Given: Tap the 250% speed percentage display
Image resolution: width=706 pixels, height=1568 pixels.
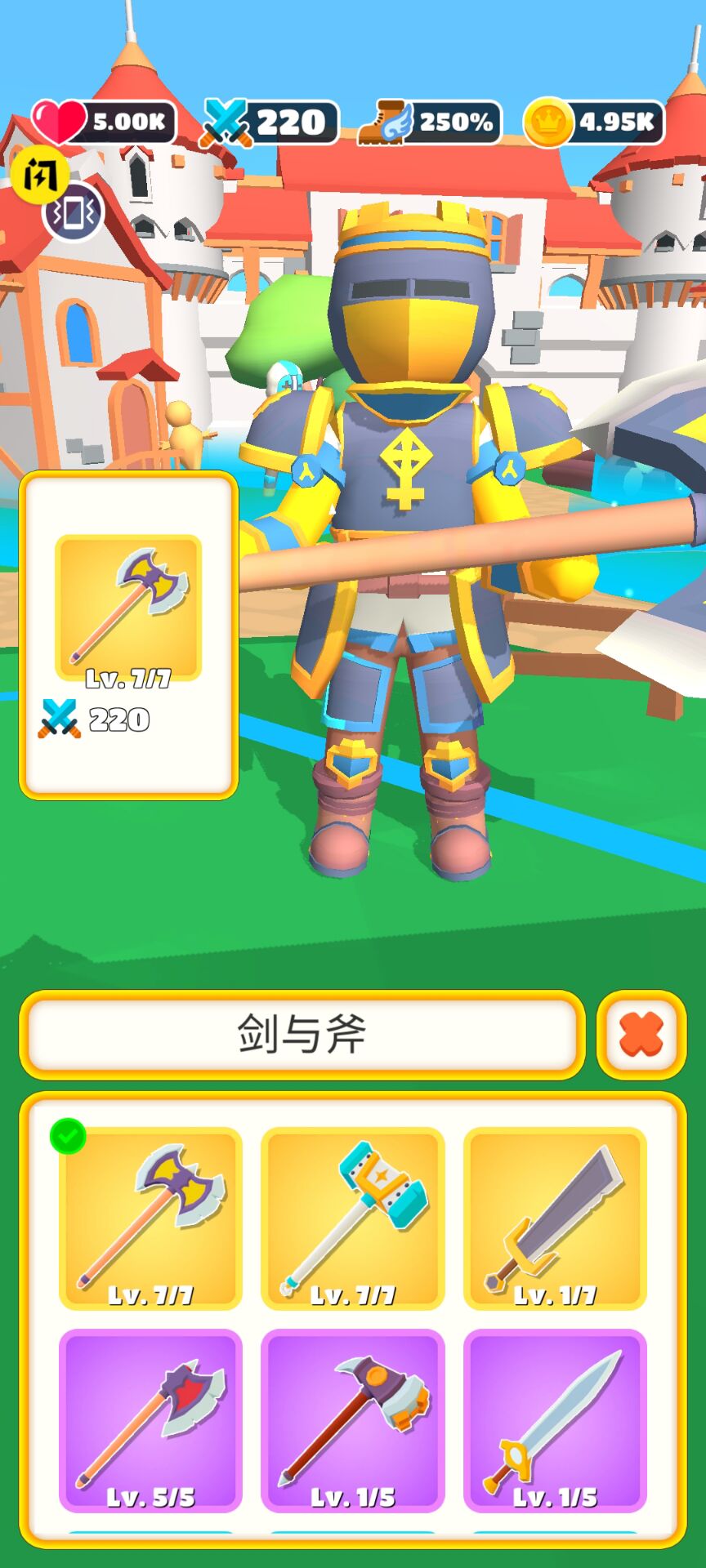Looking at the screenshot, I should 454,121.
